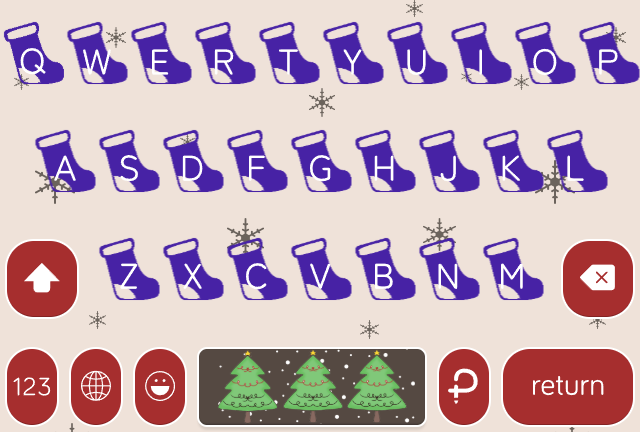Type the letter V
Viewport: 640px width, 432px height.
pos(321,274)
